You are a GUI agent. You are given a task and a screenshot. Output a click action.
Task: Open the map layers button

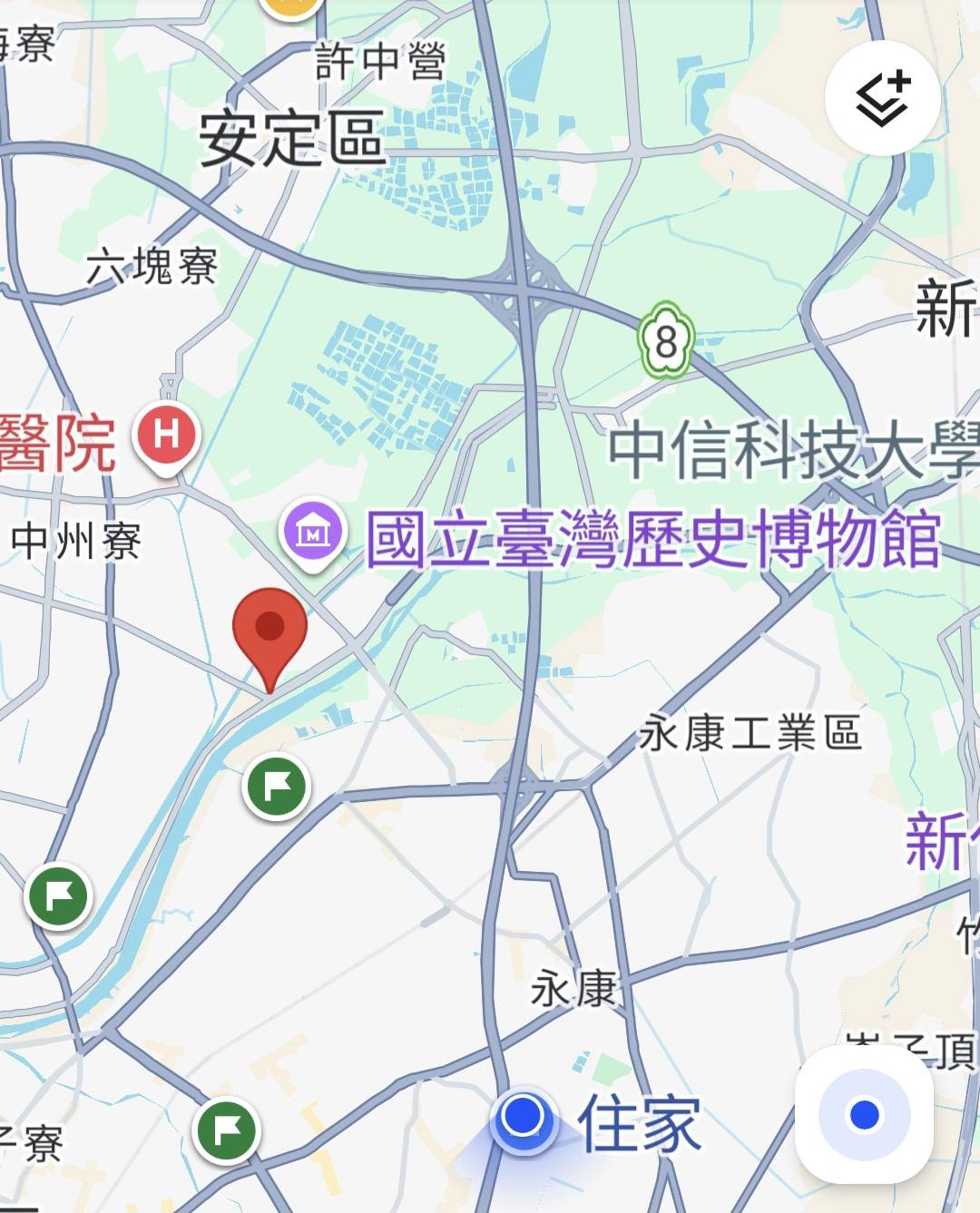coord(882,98)
